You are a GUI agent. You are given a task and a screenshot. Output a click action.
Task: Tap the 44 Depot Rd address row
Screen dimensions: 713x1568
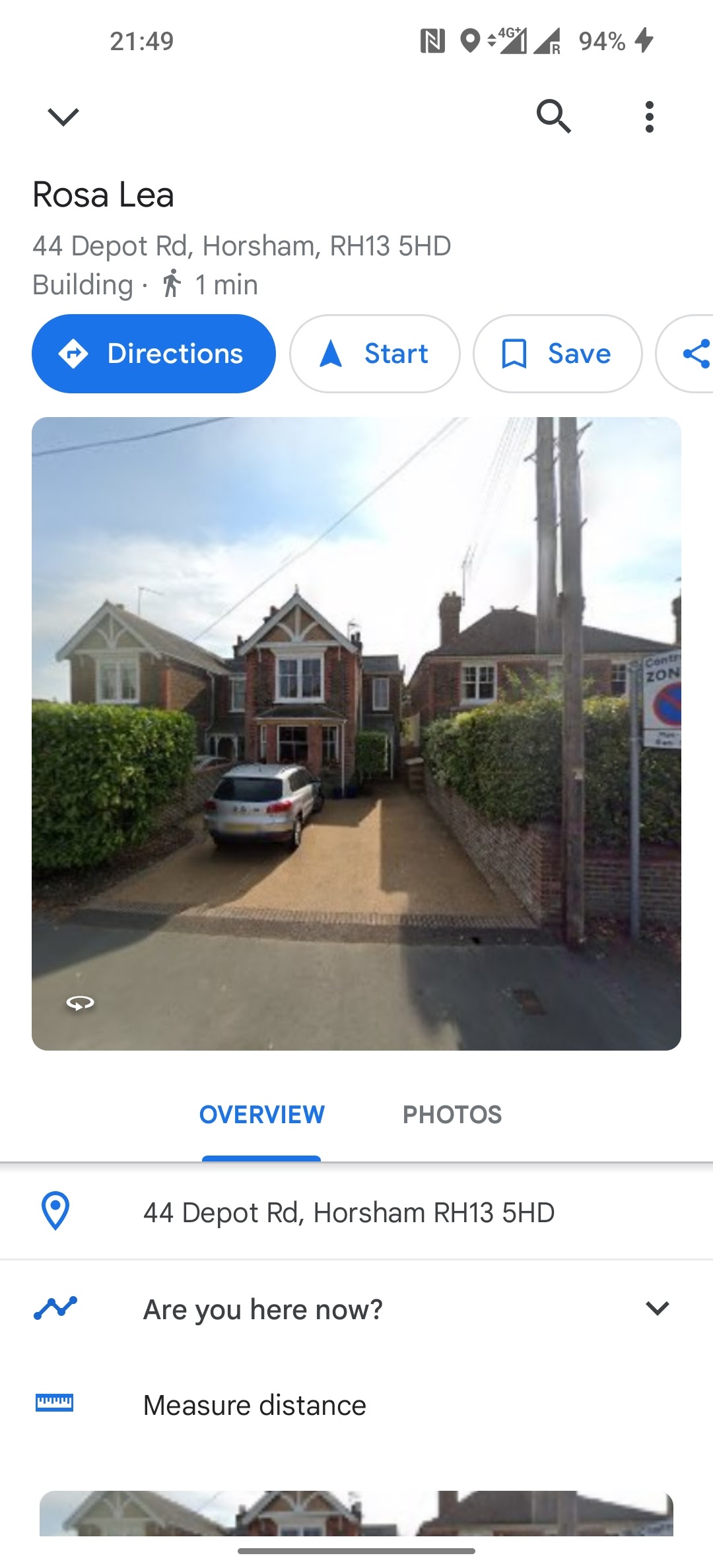coord(349,1212)
